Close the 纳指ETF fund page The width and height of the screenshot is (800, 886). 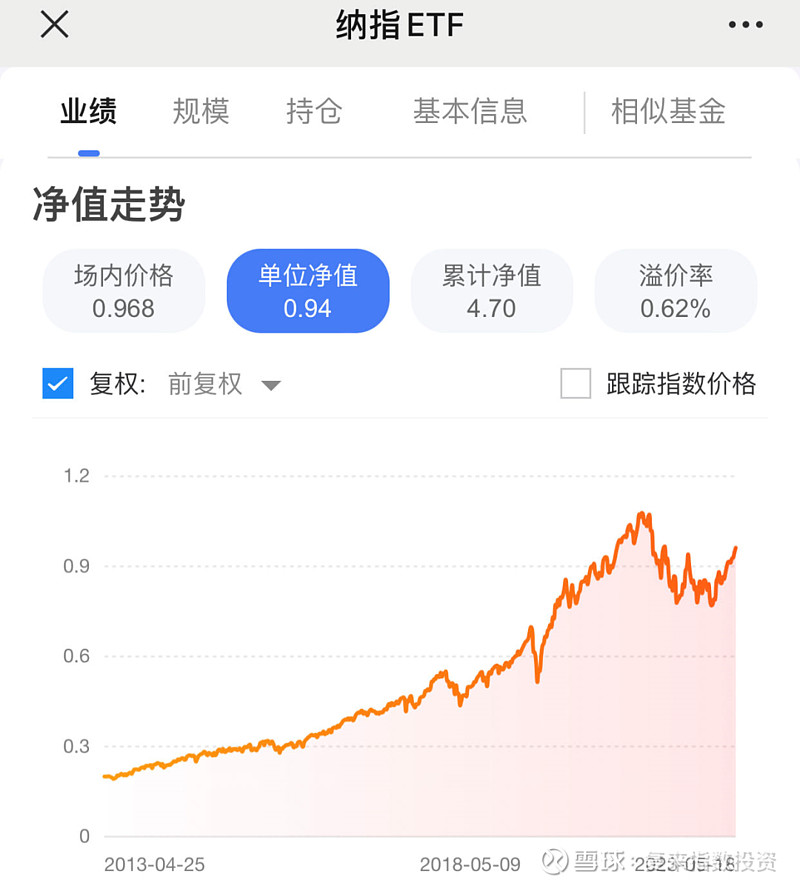pos(54,25)
